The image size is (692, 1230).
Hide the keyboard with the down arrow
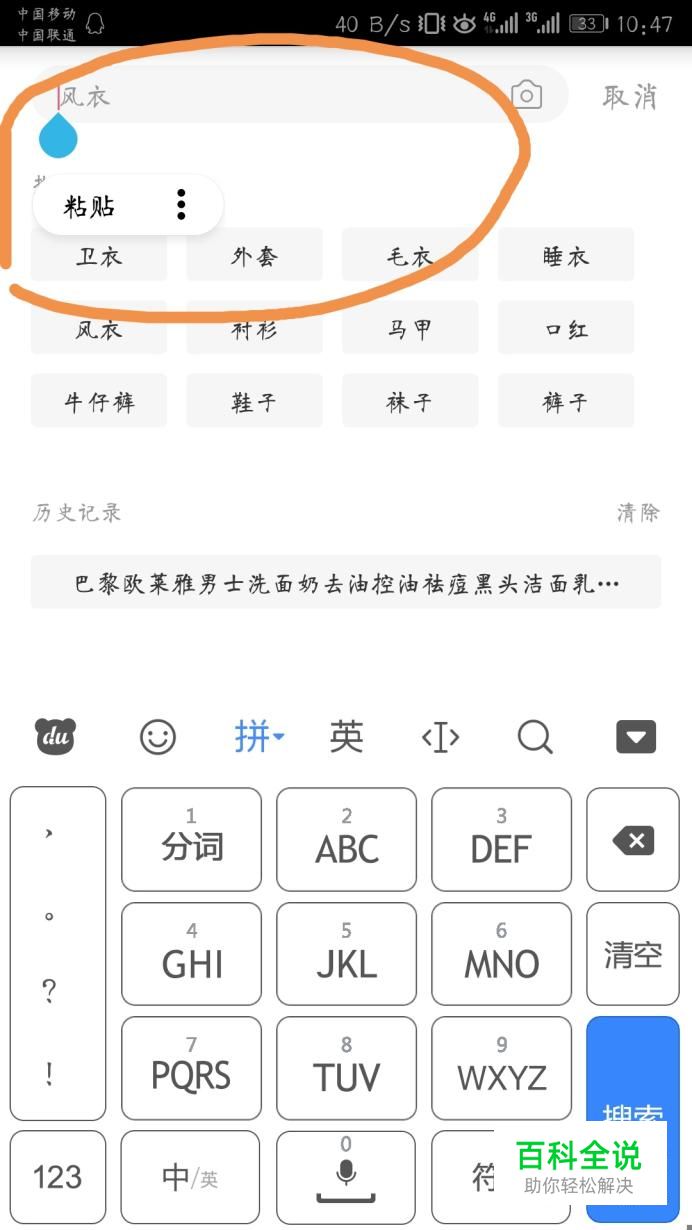(x=636, y=737)
